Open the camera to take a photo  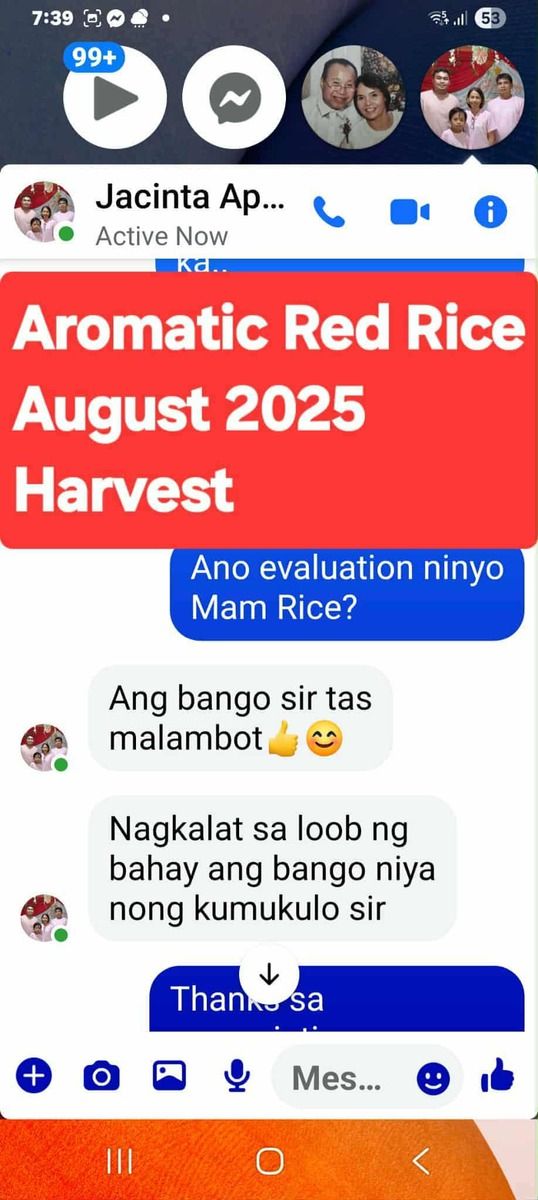coord(101,1076)
